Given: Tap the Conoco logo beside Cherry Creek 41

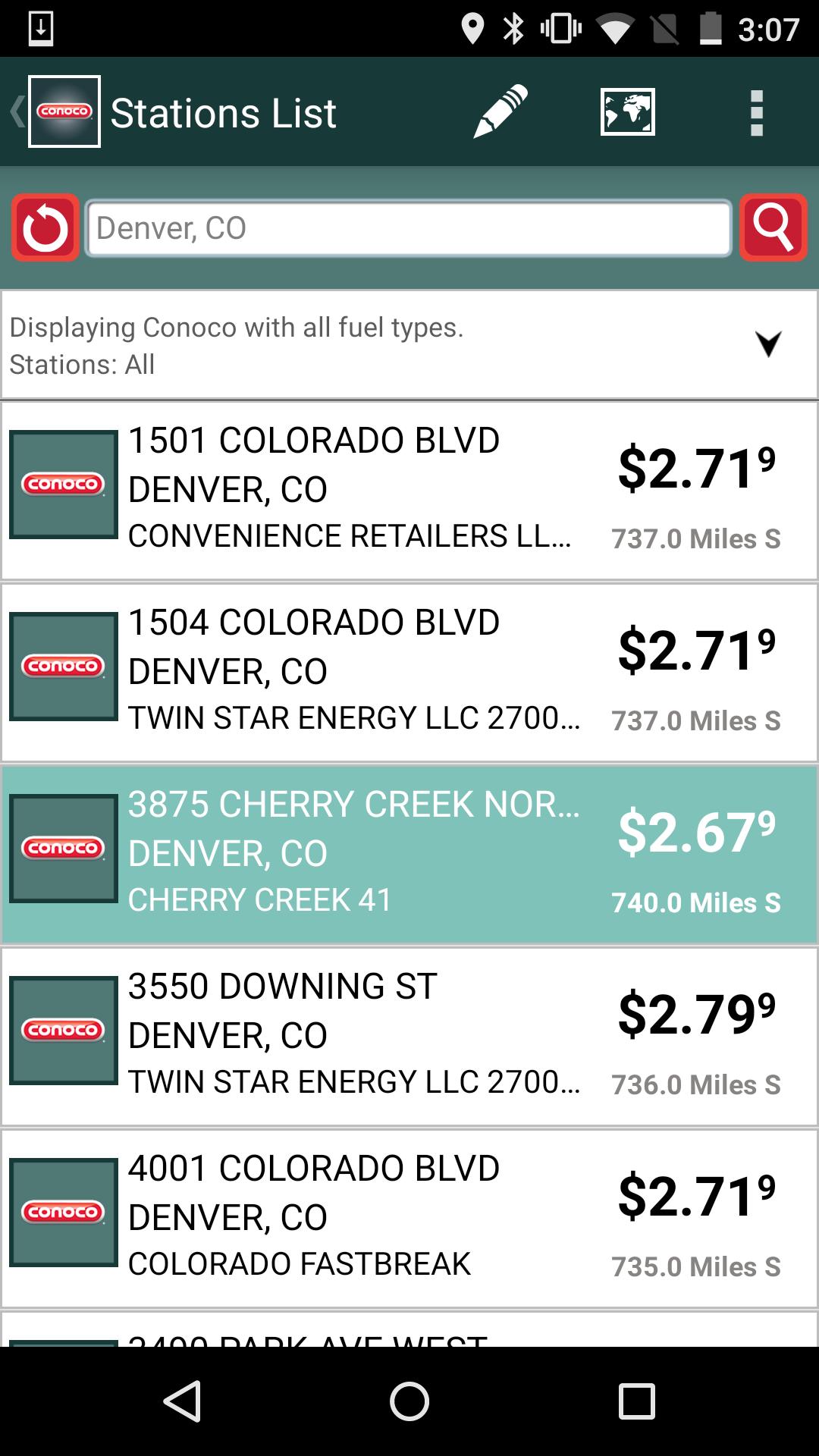Looking at the screenshot, I should tap(63, 848).
